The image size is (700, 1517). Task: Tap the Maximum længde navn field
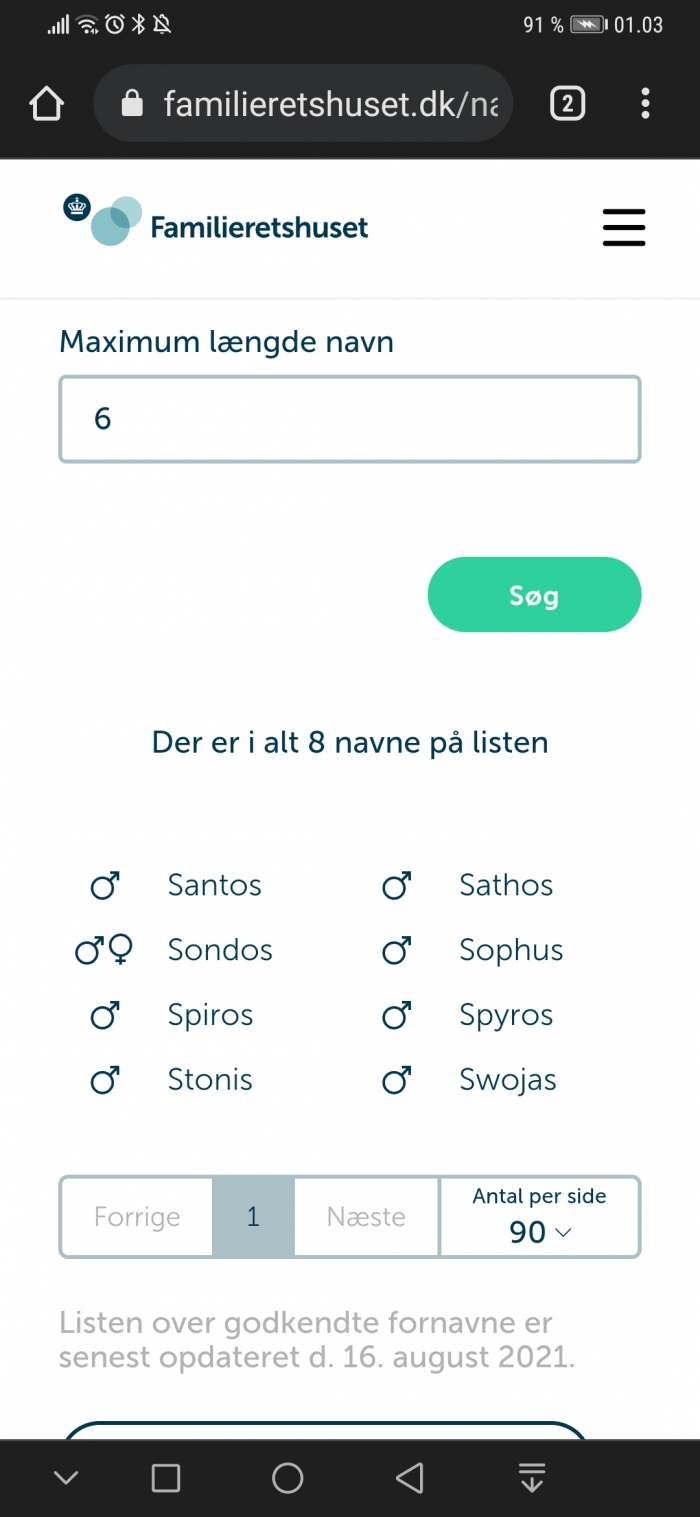(349, 419)
